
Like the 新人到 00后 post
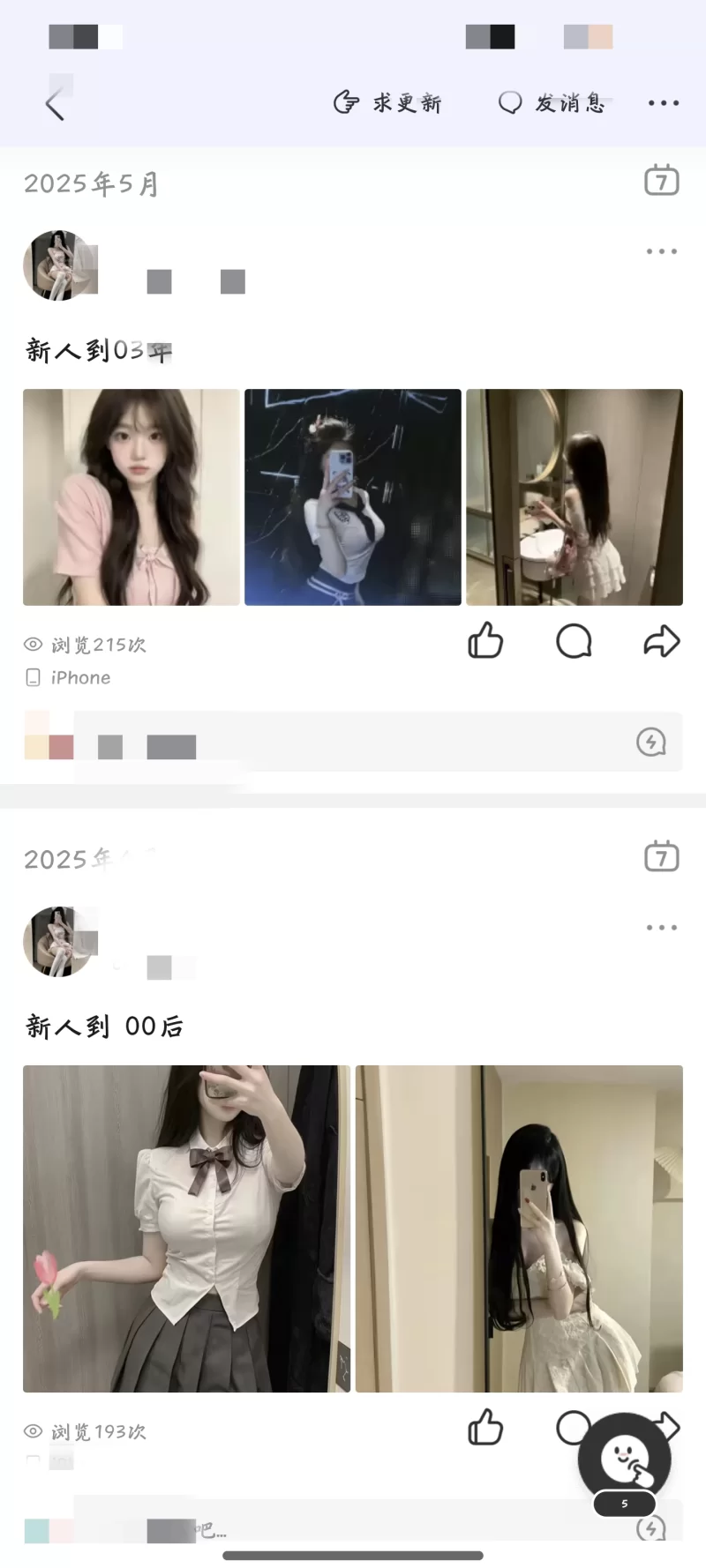point(486,1429)
